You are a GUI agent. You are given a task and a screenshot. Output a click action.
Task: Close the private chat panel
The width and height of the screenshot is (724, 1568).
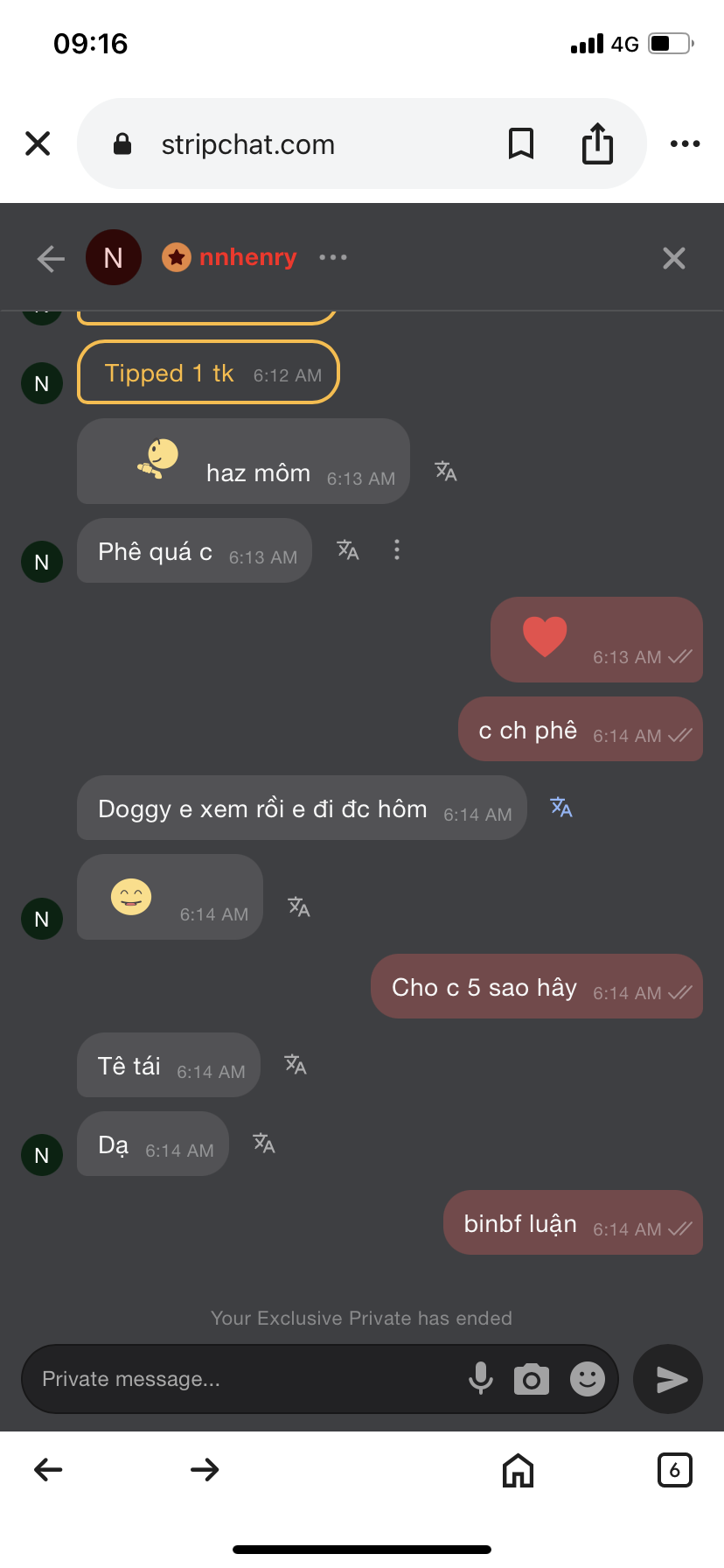(673, 258)
